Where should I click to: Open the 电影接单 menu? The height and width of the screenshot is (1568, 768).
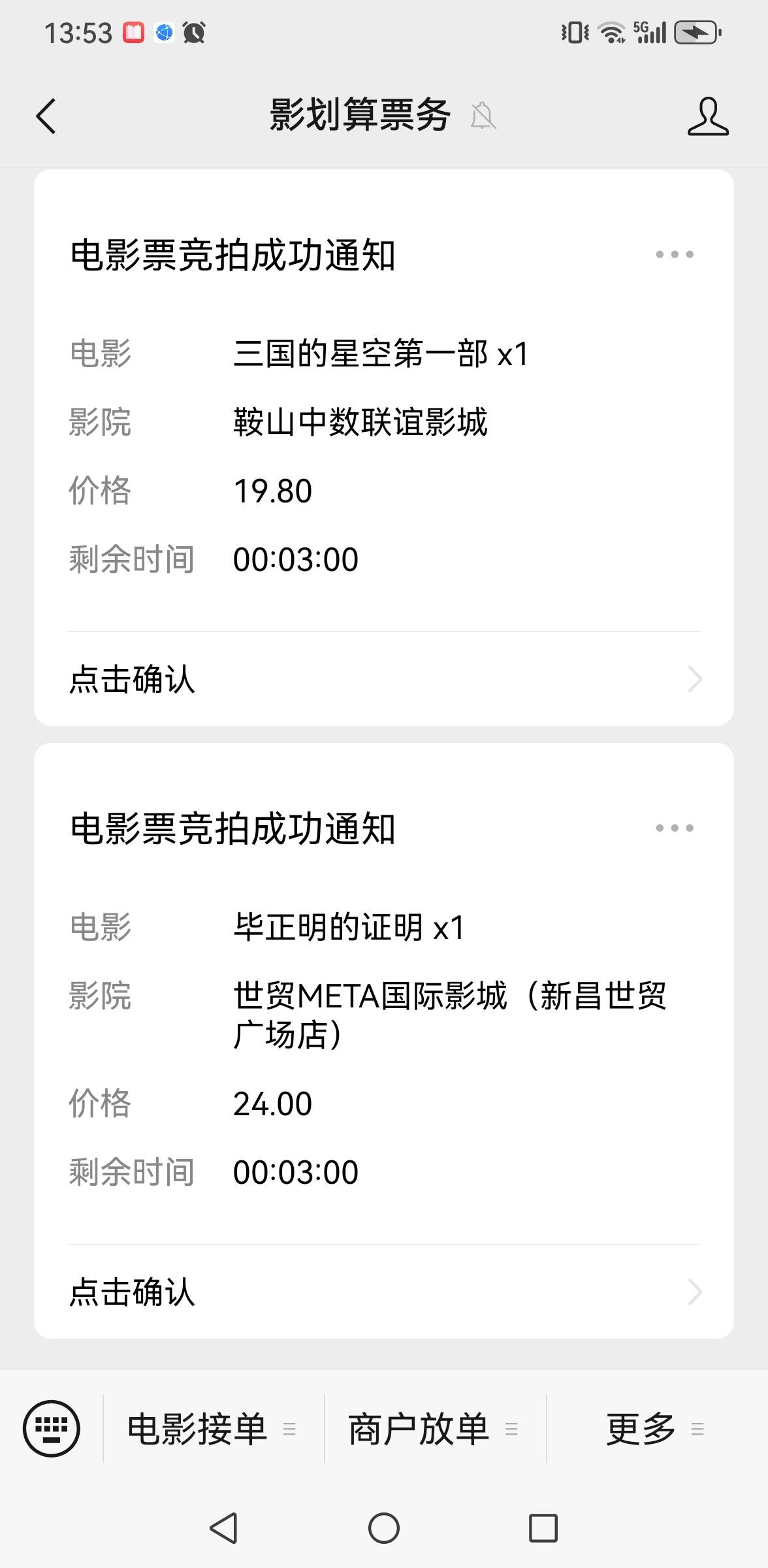pyautogui.click(x=213, y=1429)
